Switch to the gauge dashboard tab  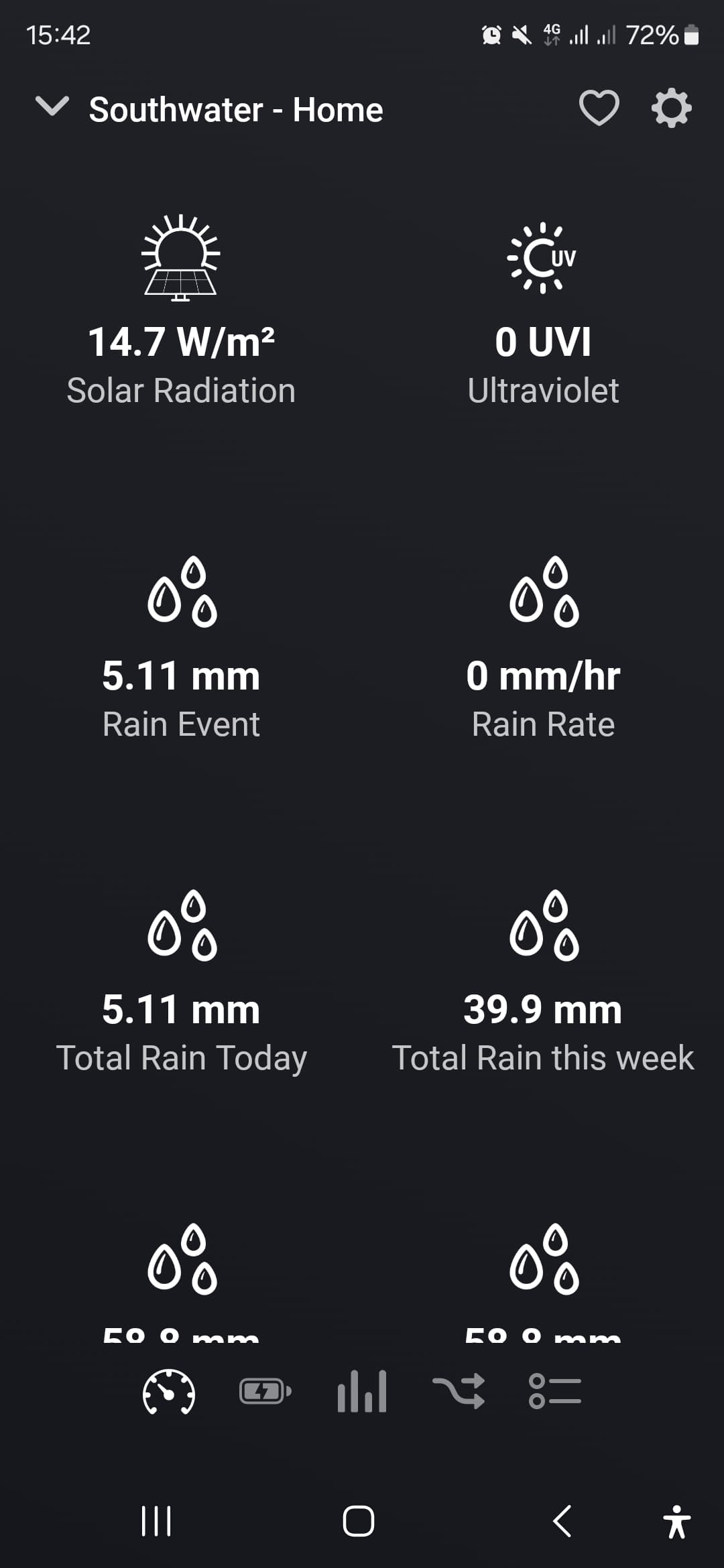[169, 1392]
